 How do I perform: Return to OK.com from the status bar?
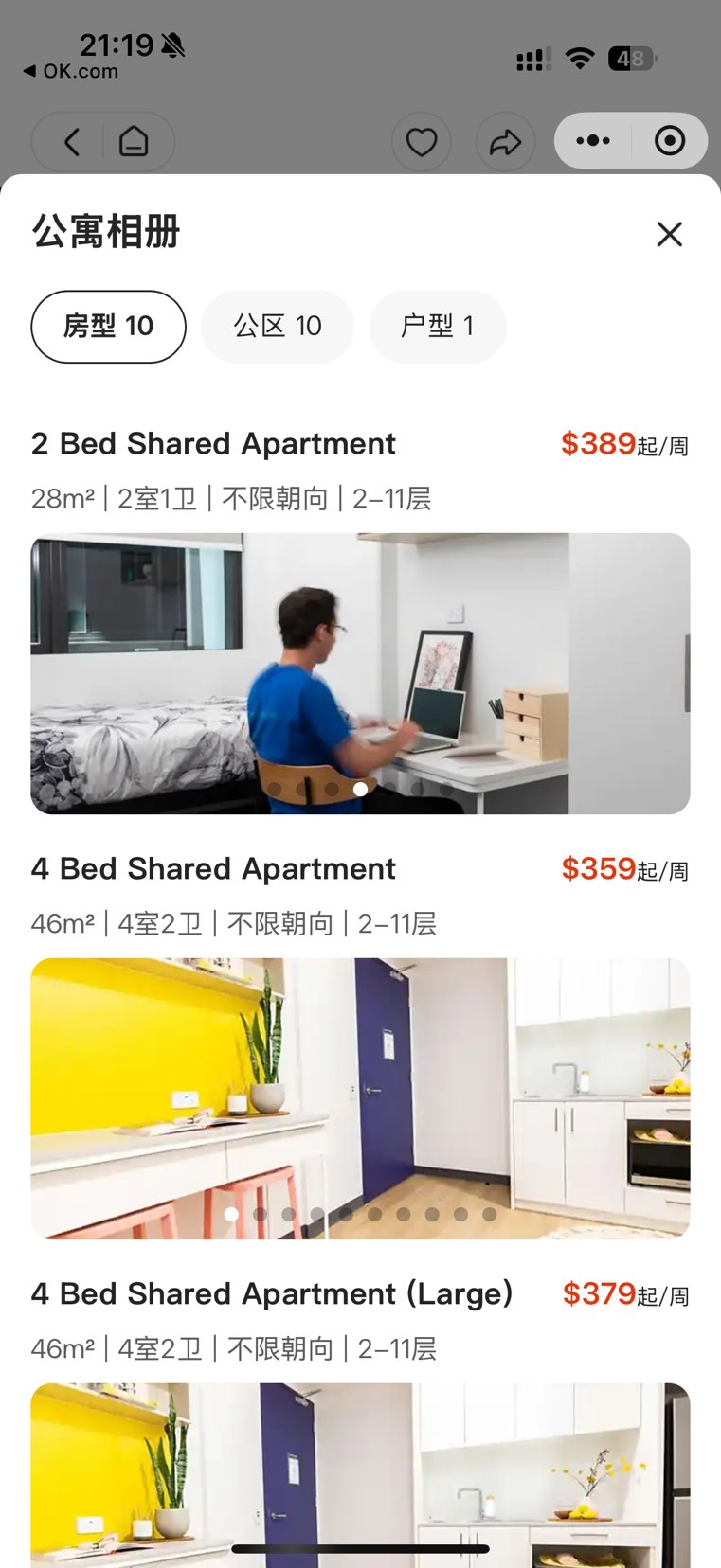coord(71,71)
